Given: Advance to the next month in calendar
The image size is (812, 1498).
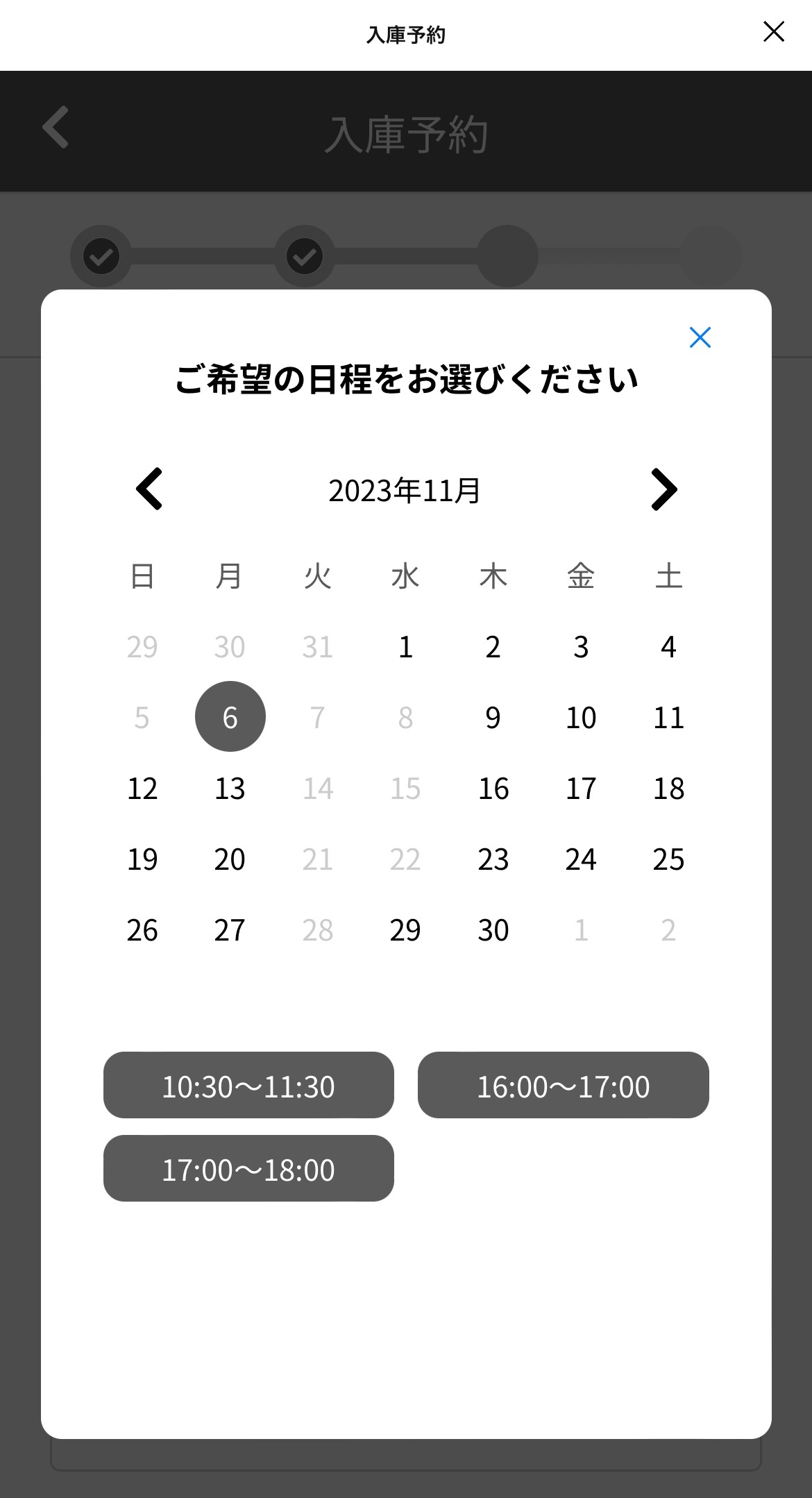Looking at the screenshot, I should coord(663,489).
